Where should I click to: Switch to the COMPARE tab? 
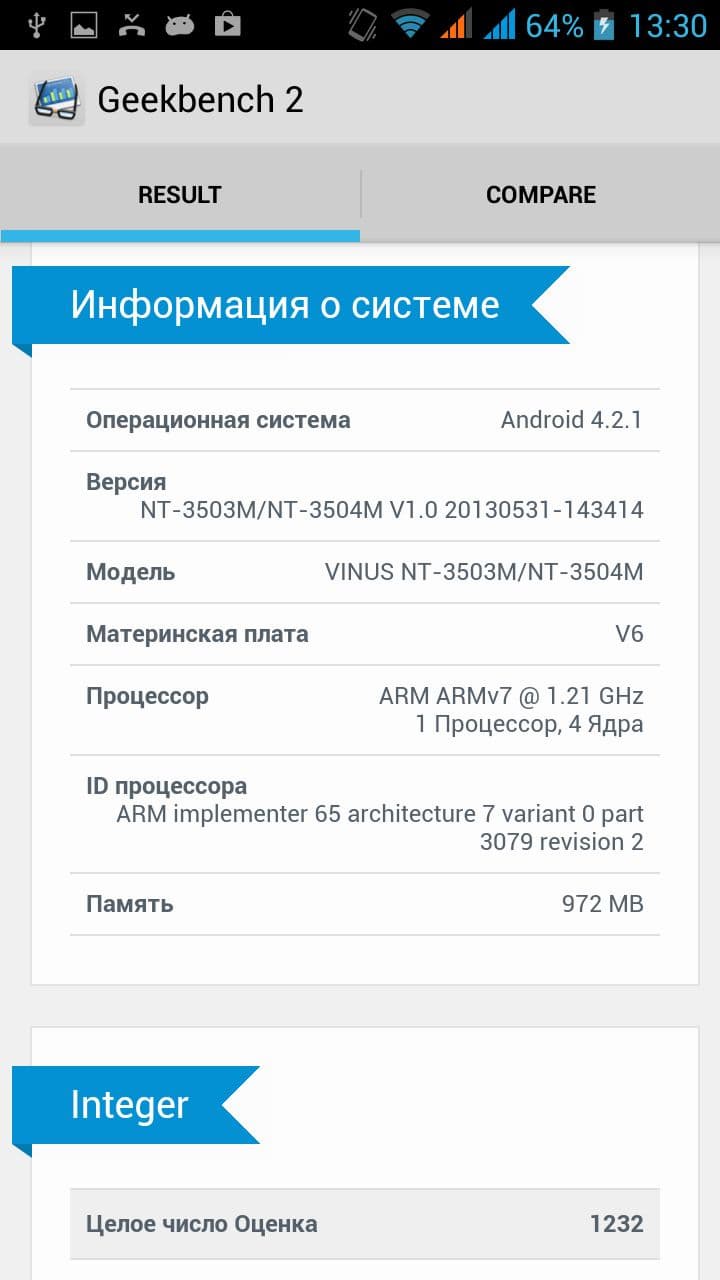click(540, 194)
